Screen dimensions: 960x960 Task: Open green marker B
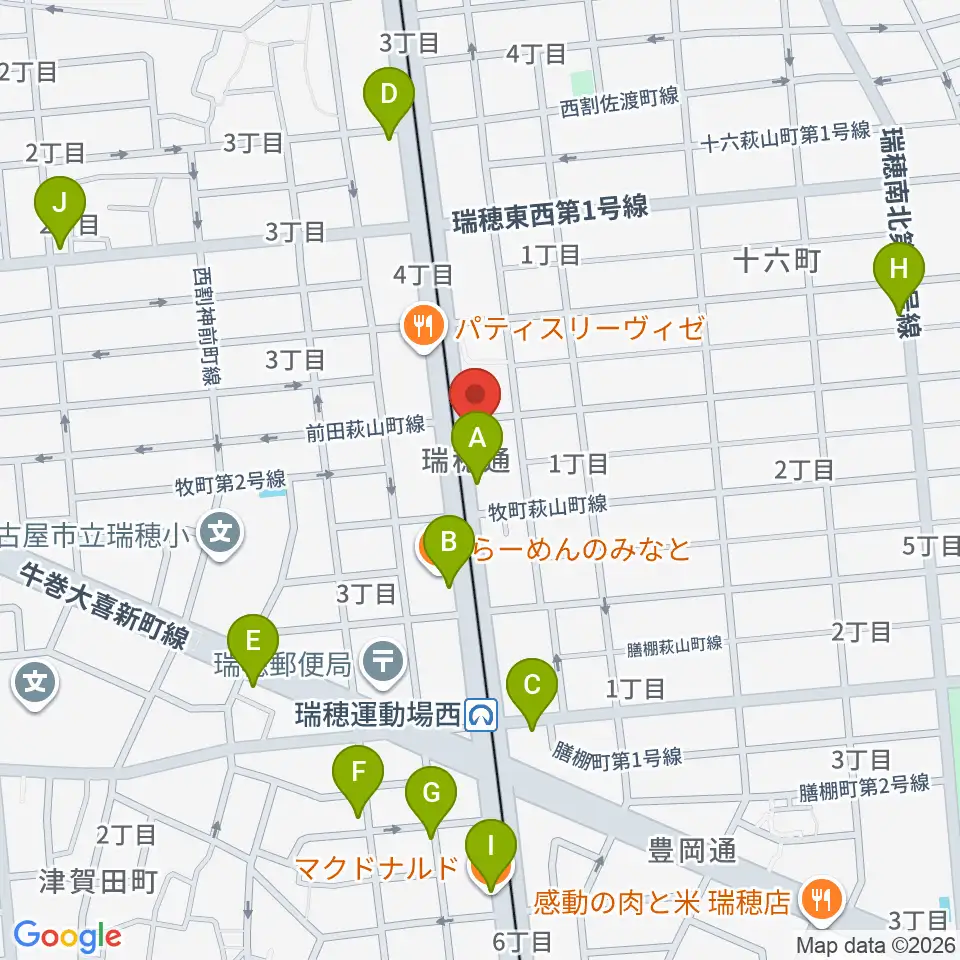[x=449, y=551]
